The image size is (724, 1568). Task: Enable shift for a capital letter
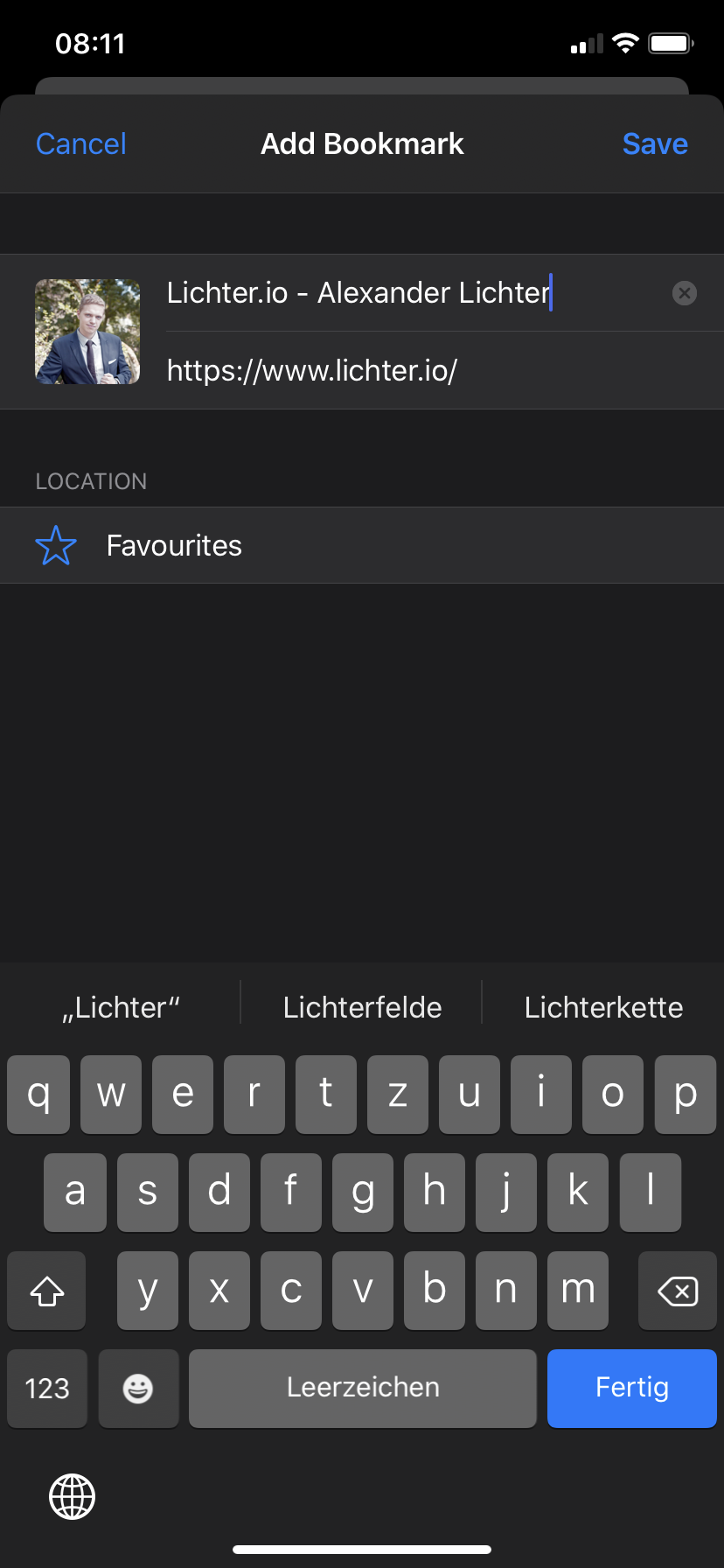pos(47,1291)
